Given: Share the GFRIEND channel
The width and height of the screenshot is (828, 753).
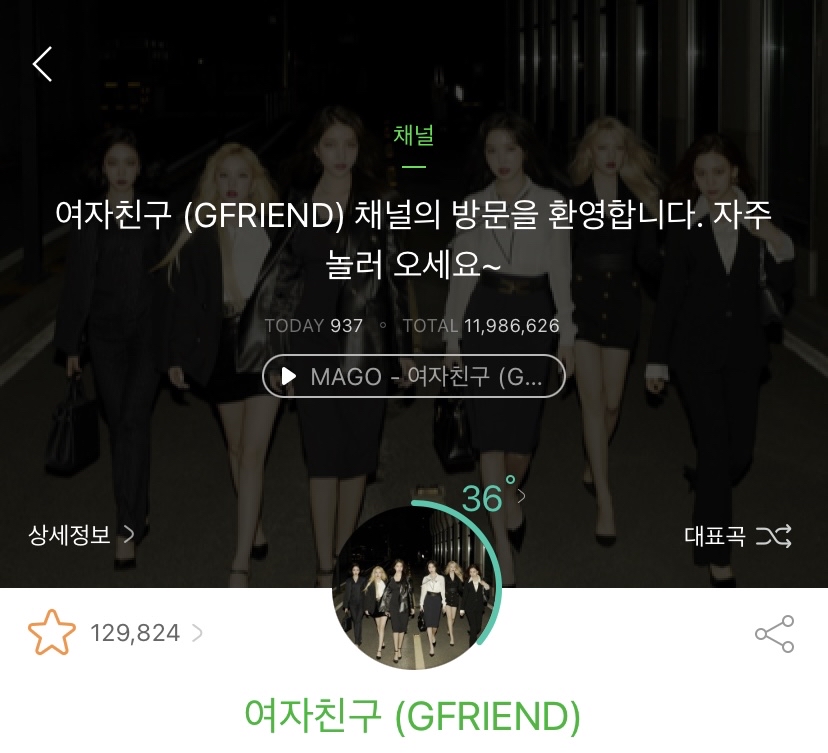Looking at the screenshot, I should [774, 633].
